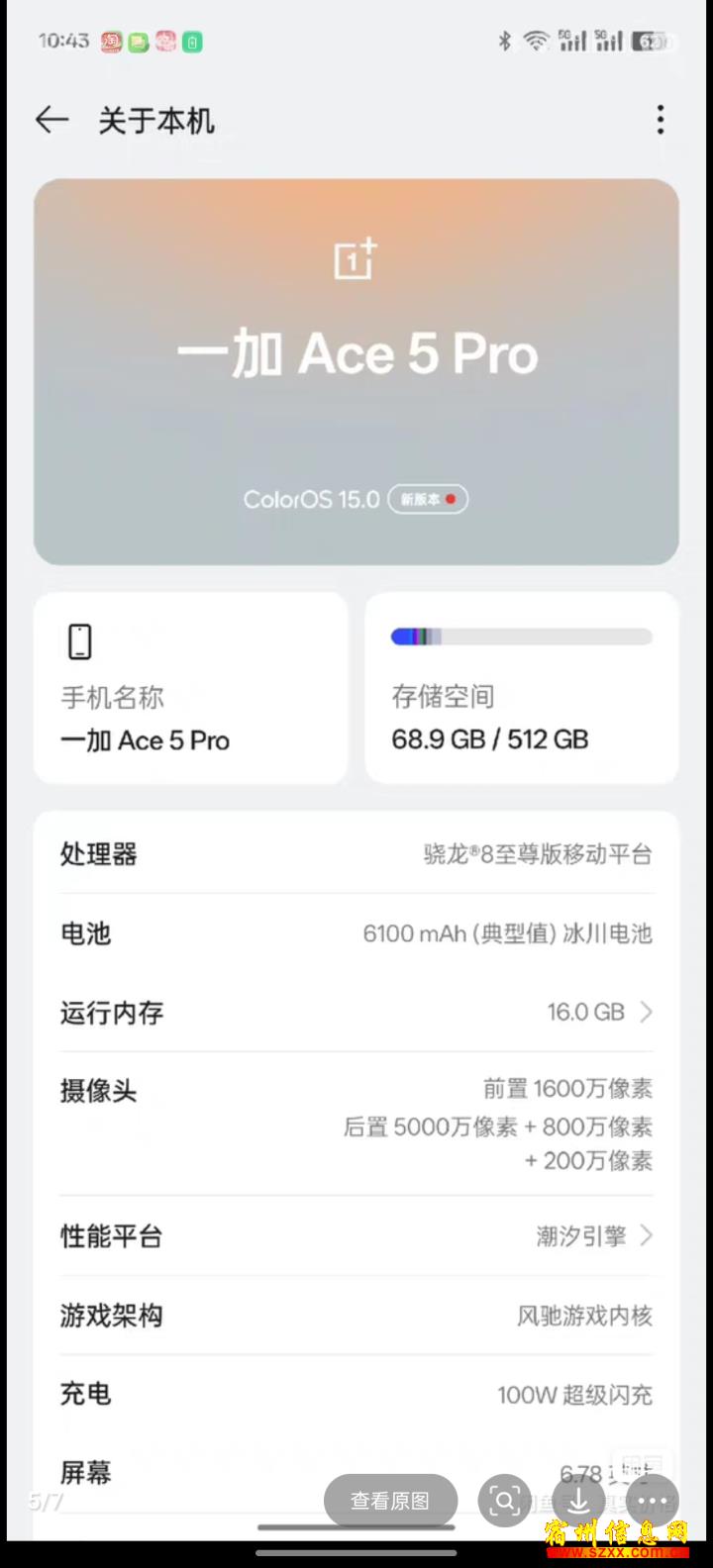Image resolution: width=713 pixels, height=1568 pixels.
Task: Download this image
Action: [x=578, y=1501]
